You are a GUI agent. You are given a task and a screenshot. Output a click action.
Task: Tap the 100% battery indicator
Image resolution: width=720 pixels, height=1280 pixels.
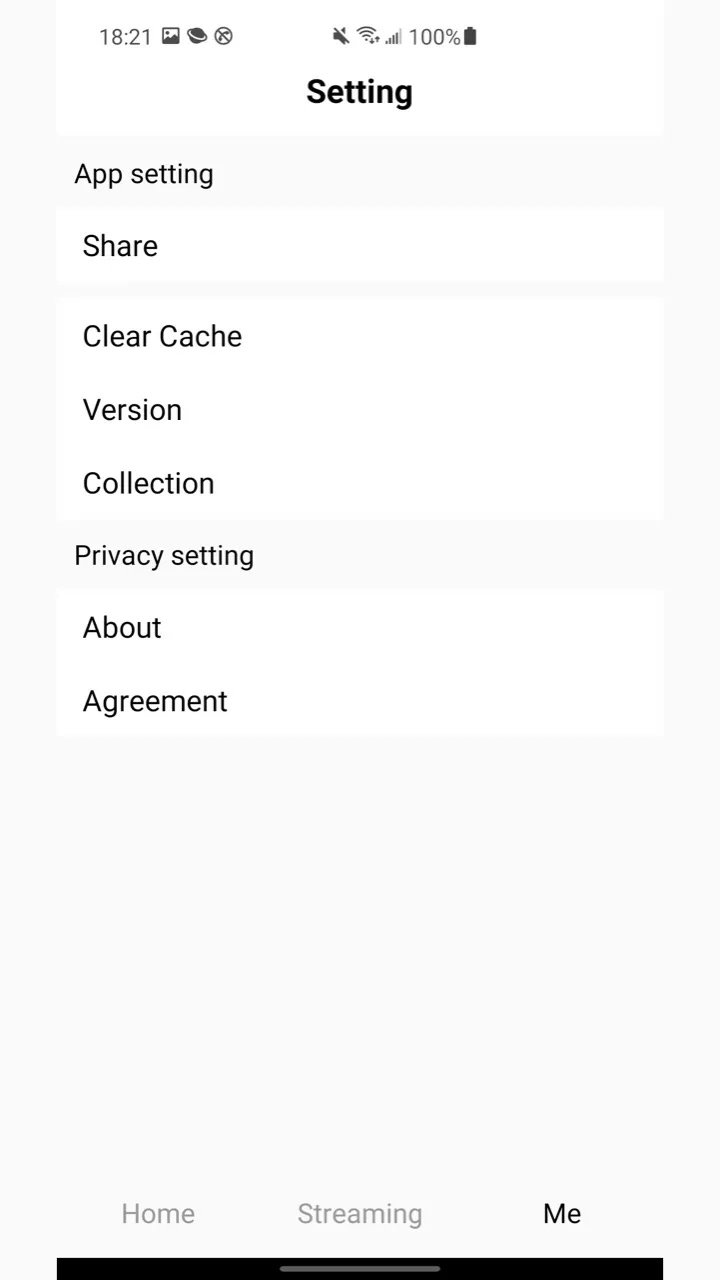432,37
